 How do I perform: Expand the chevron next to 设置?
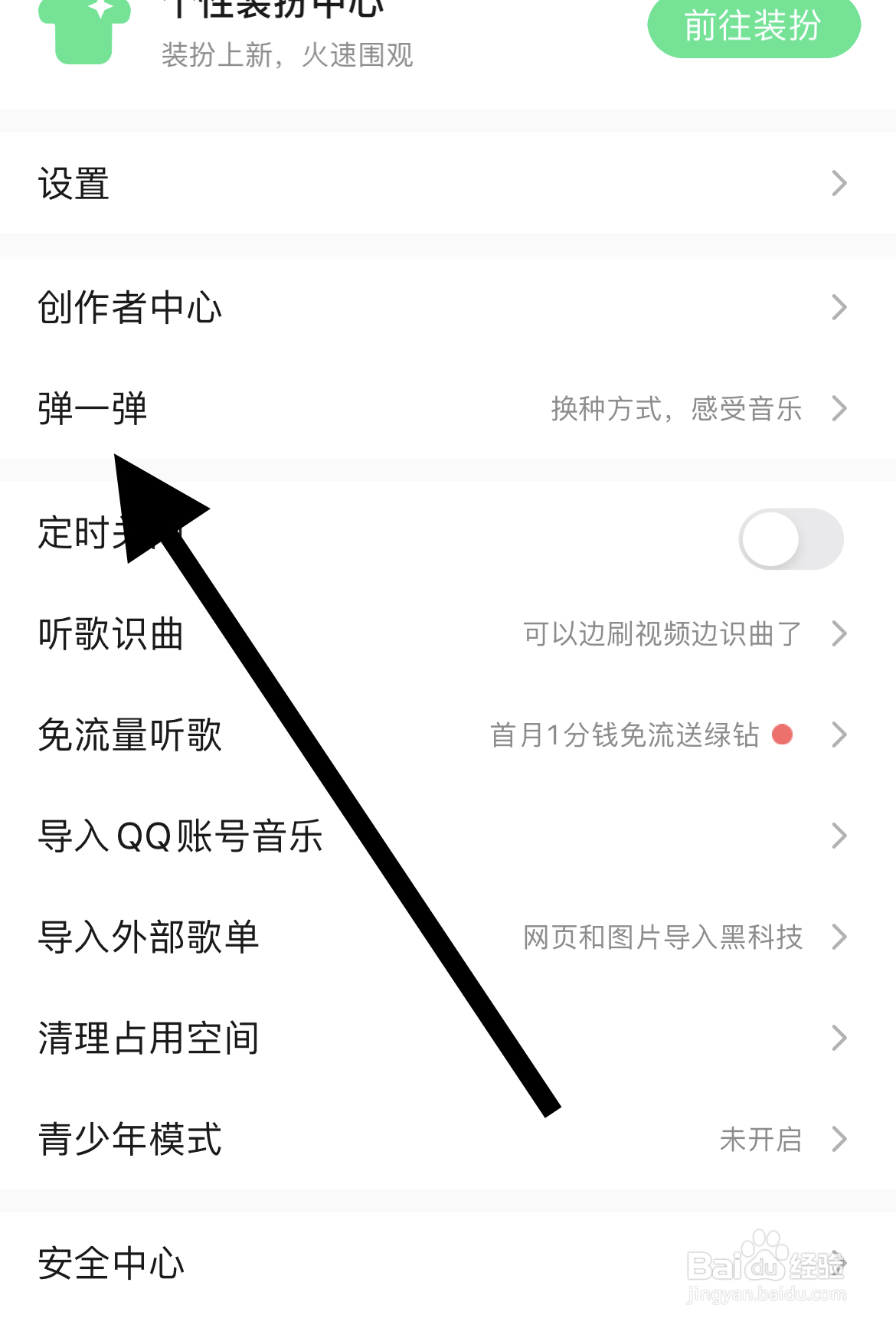click(839, 183)
